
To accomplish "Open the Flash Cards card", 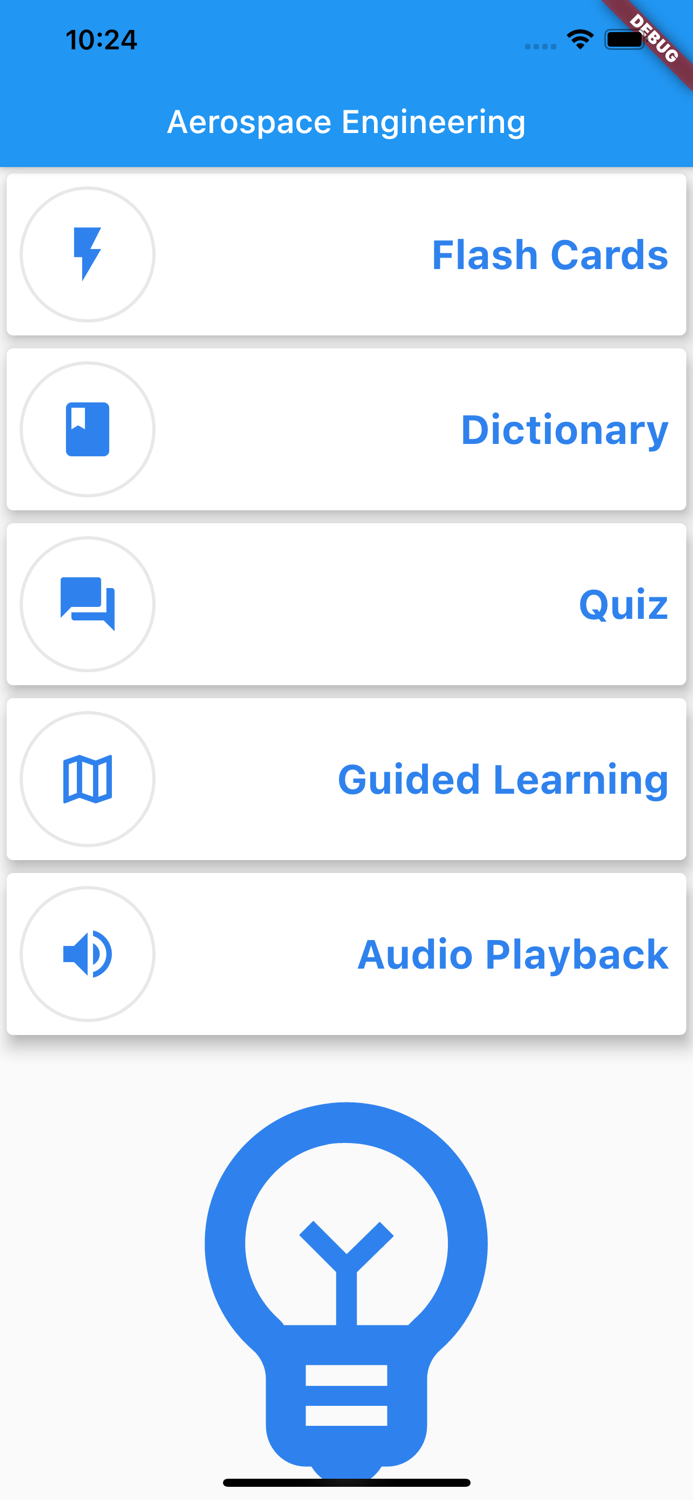I will click(x=346, y=255).
